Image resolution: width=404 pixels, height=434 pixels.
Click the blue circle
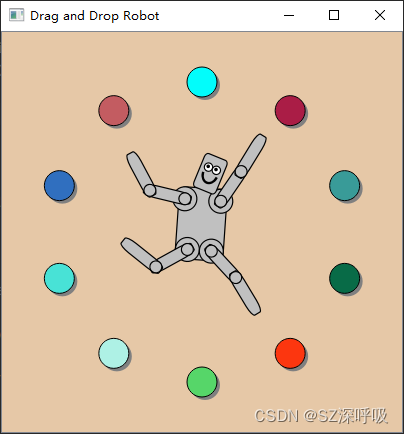coord(59,185)
